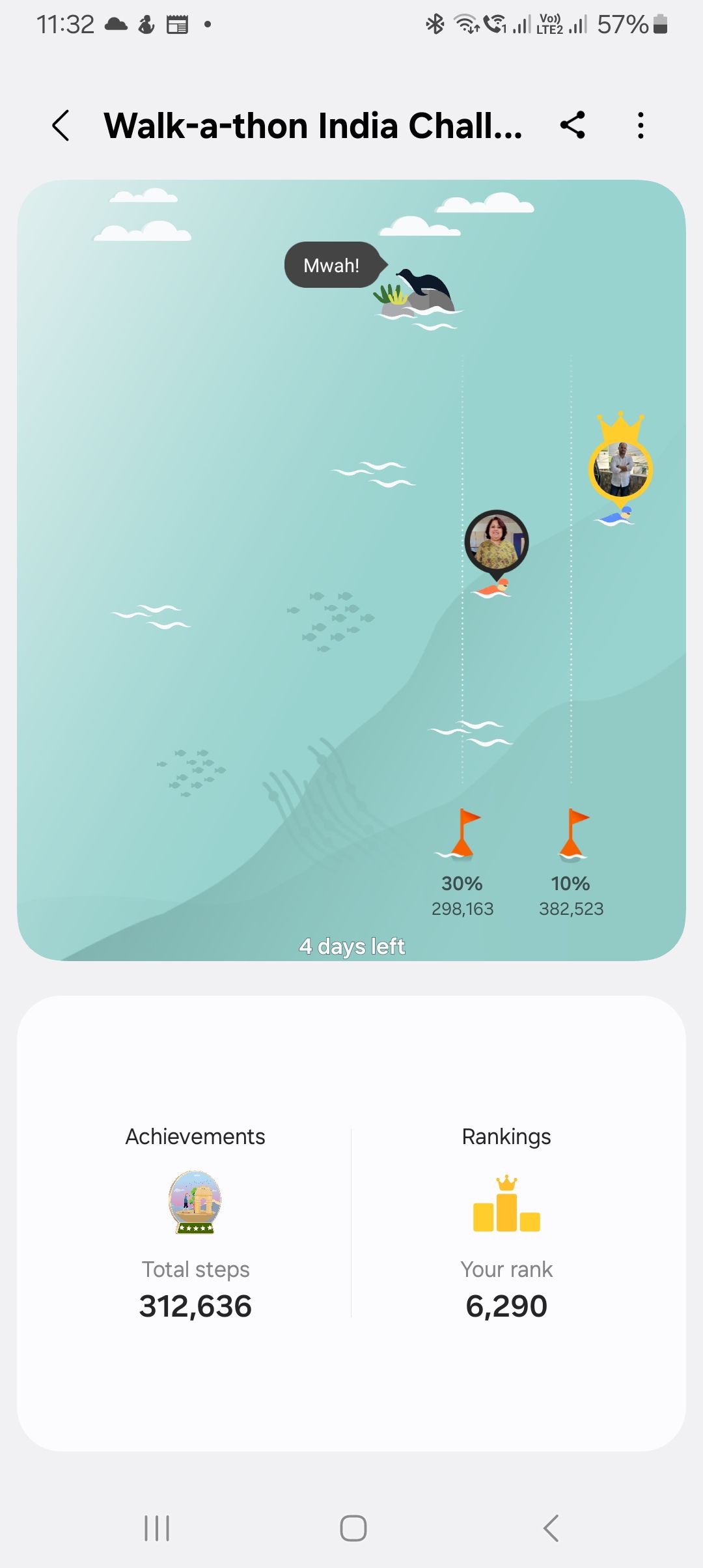703x1568 pixels.
Task: Open the more options menu
Action: [x=641, y=125]
